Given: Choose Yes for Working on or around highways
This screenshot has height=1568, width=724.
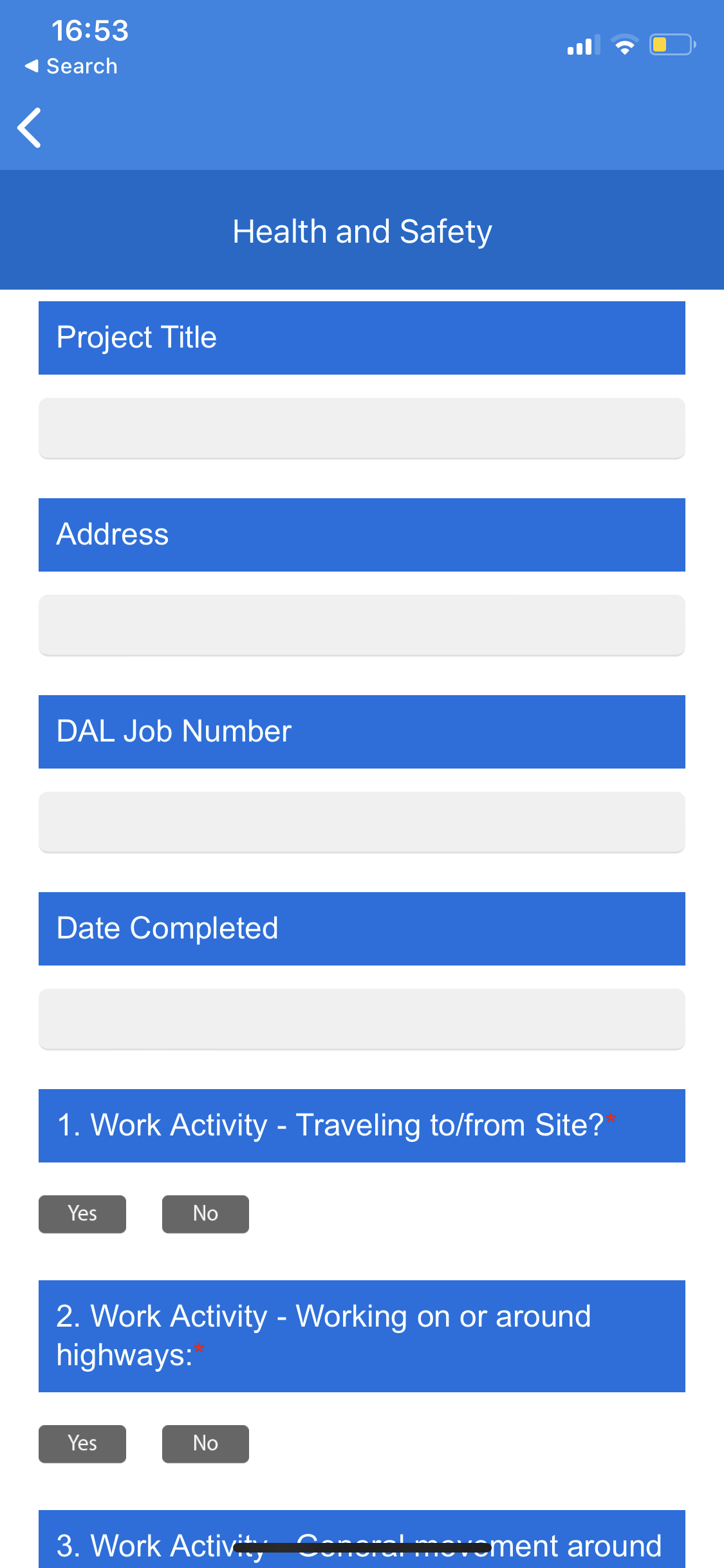Looking at the screenshot, I should [x=82, y=1444].
